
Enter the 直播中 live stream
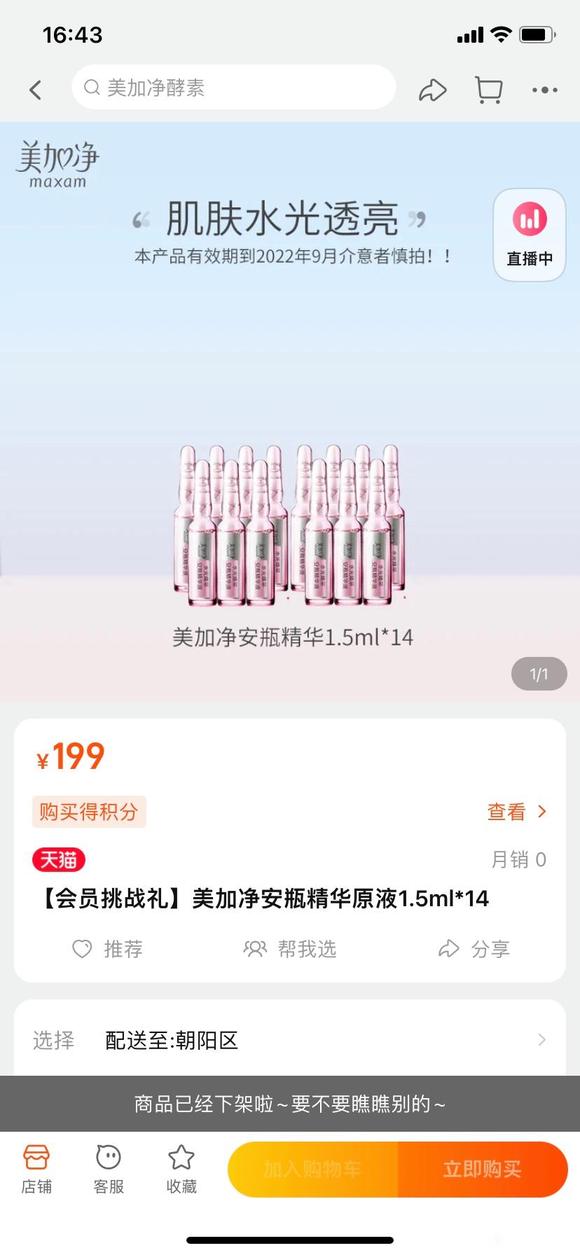click(x=530, y=235)
